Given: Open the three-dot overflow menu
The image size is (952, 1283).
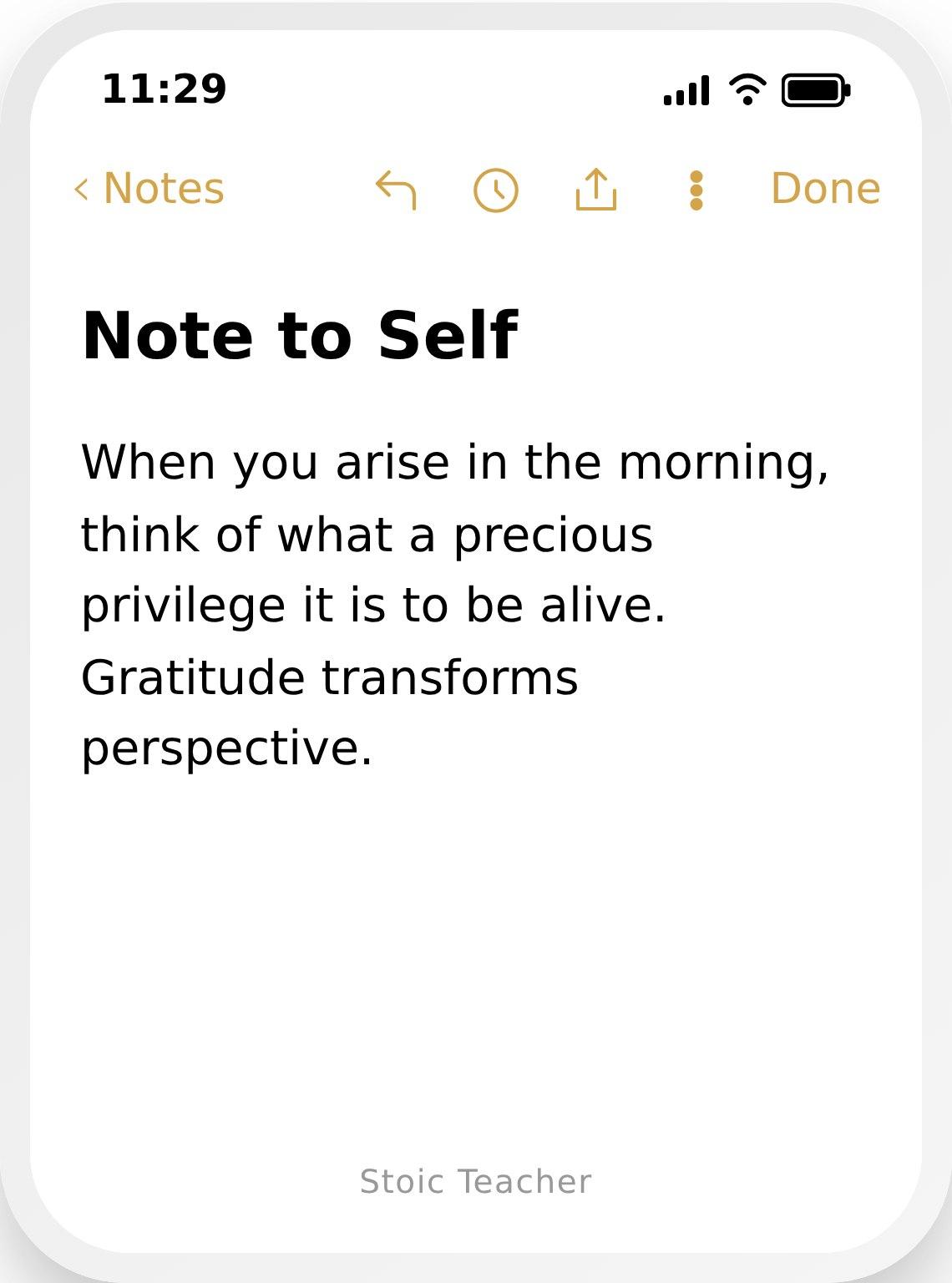Looking at the screenshot, I should tap(696, 190).
